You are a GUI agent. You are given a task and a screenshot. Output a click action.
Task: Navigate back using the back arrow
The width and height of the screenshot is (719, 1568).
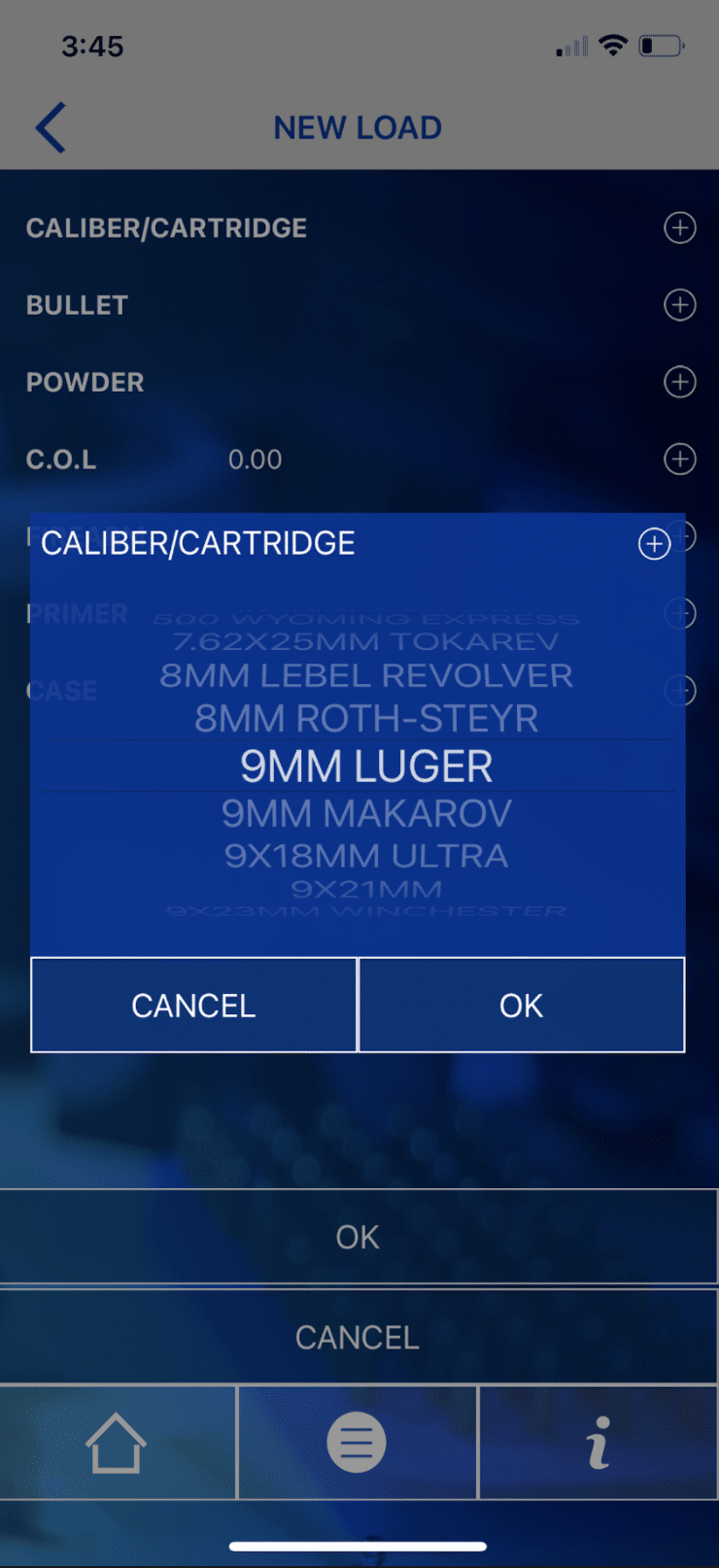[x=50, y=127]
